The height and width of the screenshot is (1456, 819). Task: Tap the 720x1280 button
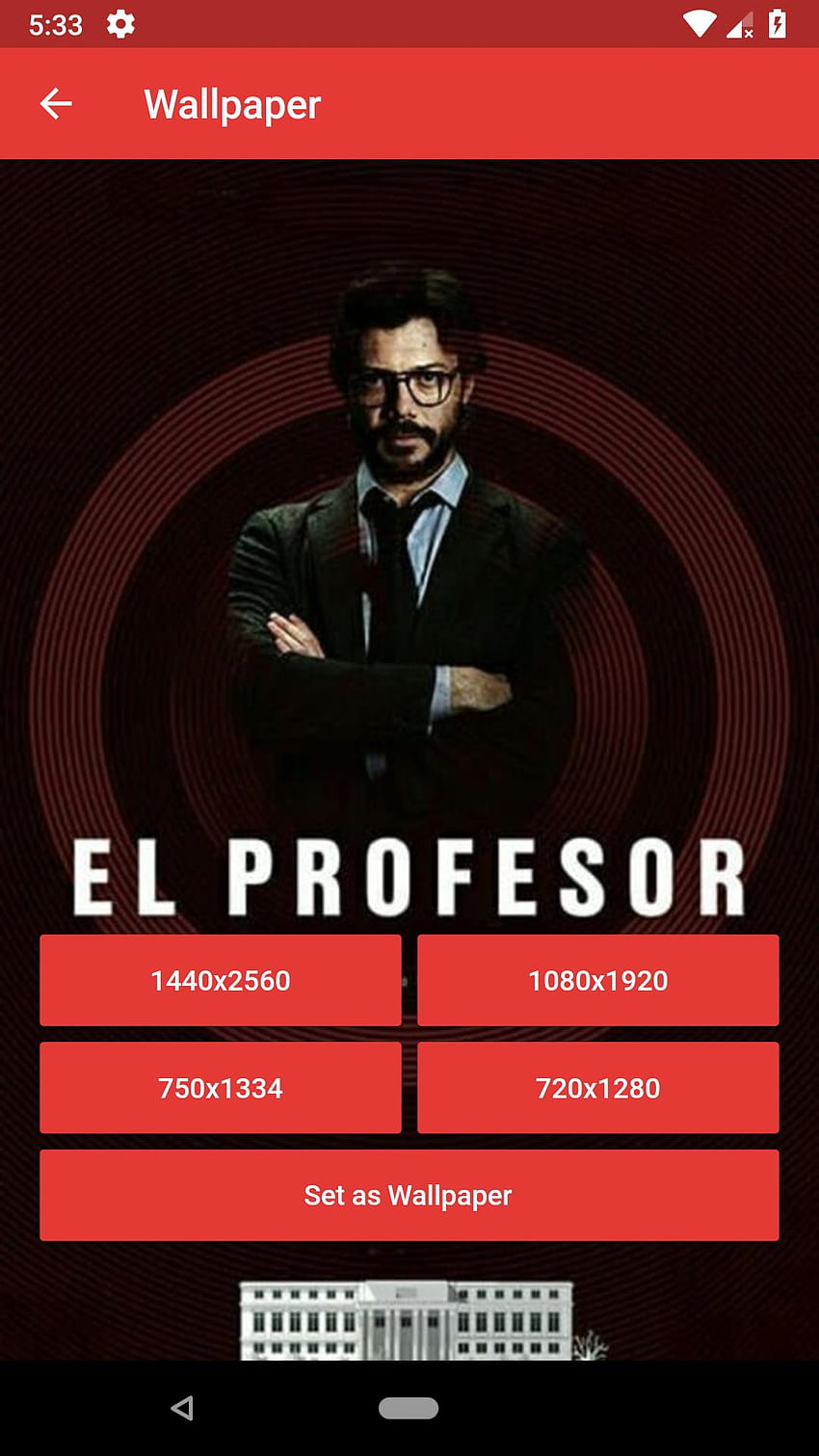pyautogui.click(x=598, y=1088)
